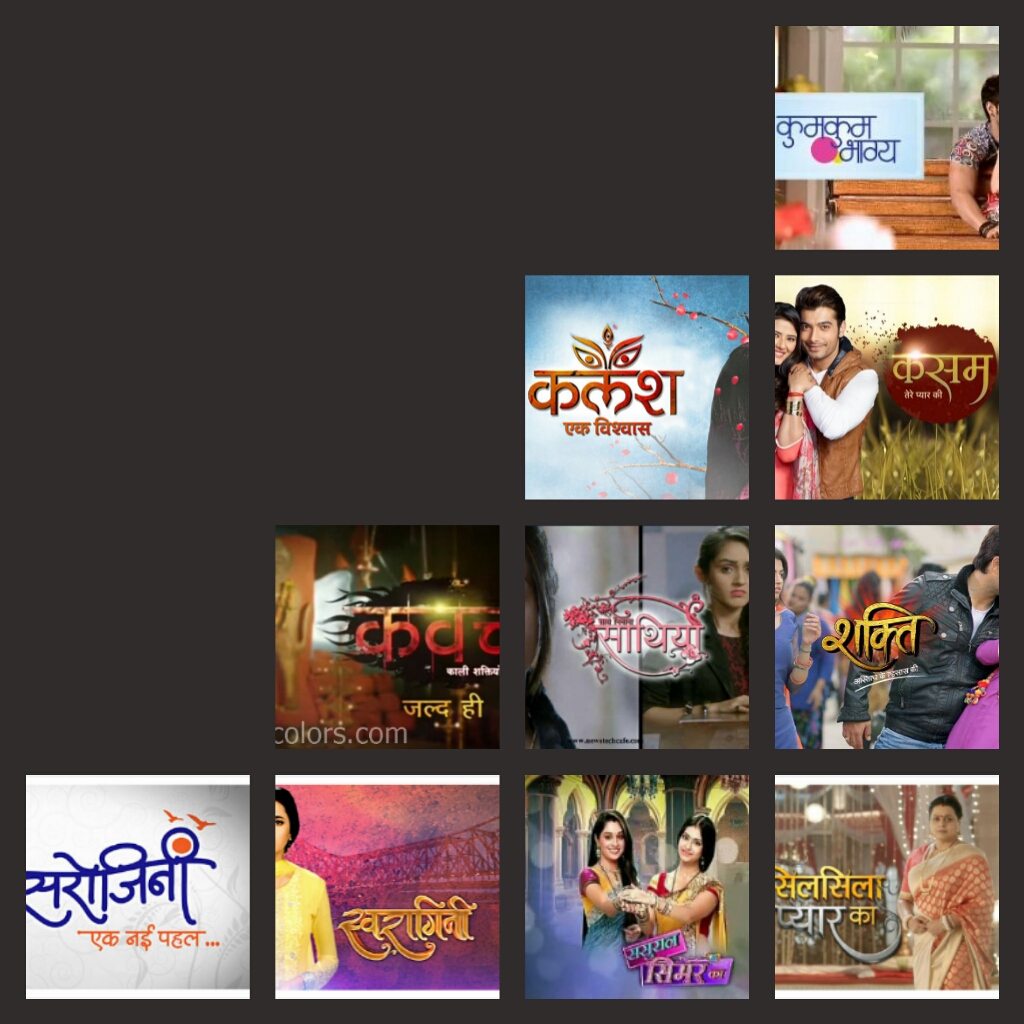Select the Silsila Pyaar Ka tile
Viewport: 1024px width, 1024px height.
886,887
